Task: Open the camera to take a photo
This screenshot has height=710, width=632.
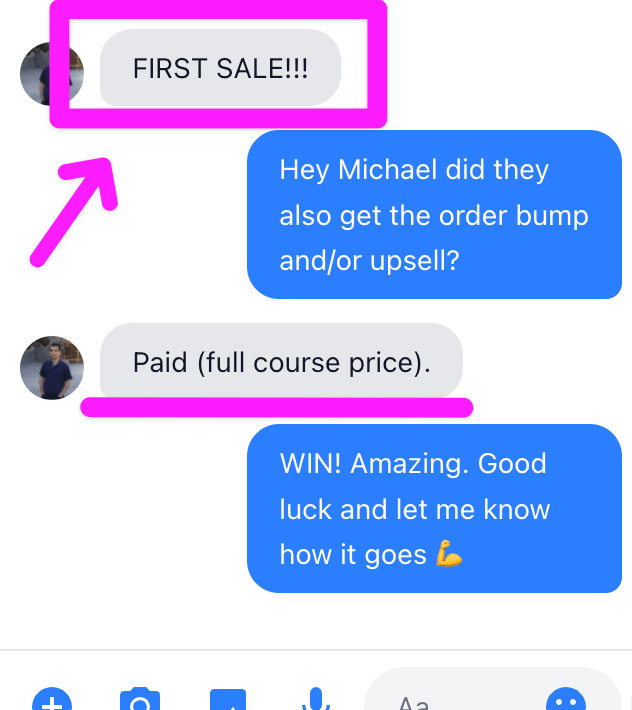Action: click(x=140, y=700)
